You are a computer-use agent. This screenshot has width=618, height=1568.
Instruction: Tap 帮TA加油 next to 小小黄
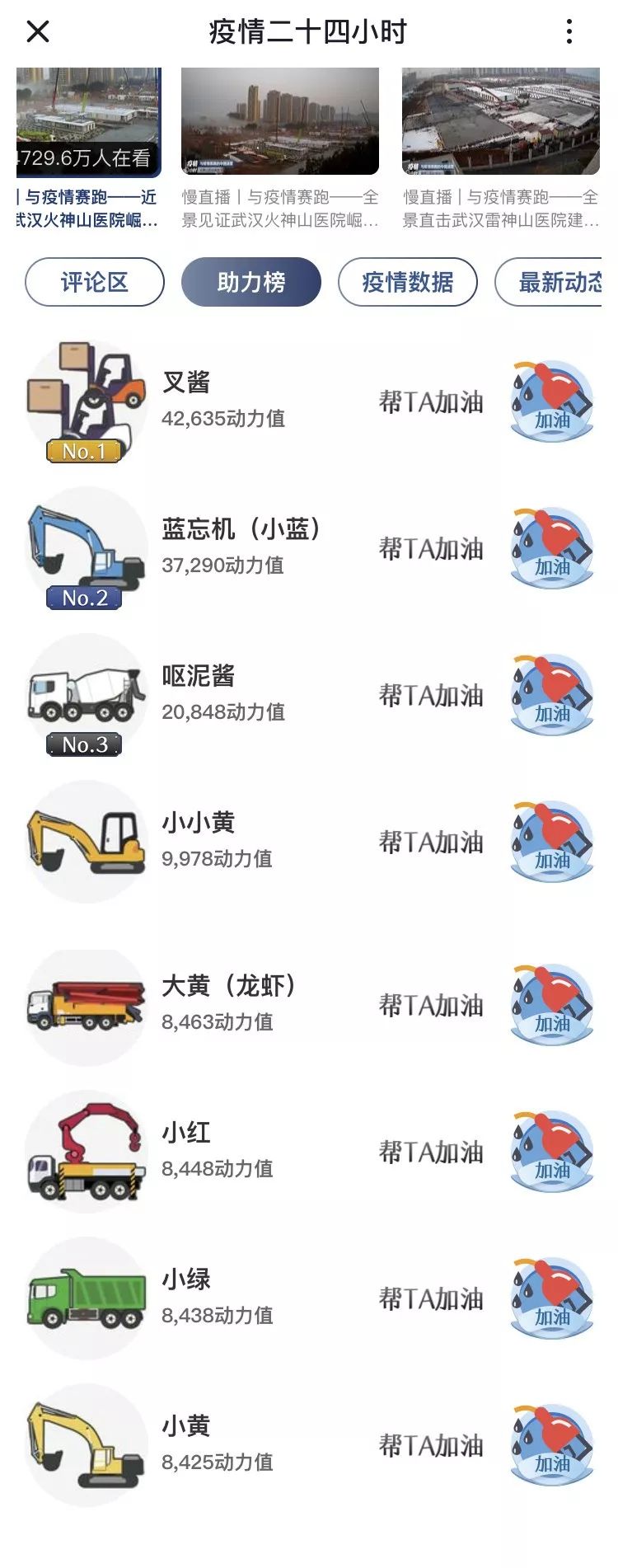432,843
